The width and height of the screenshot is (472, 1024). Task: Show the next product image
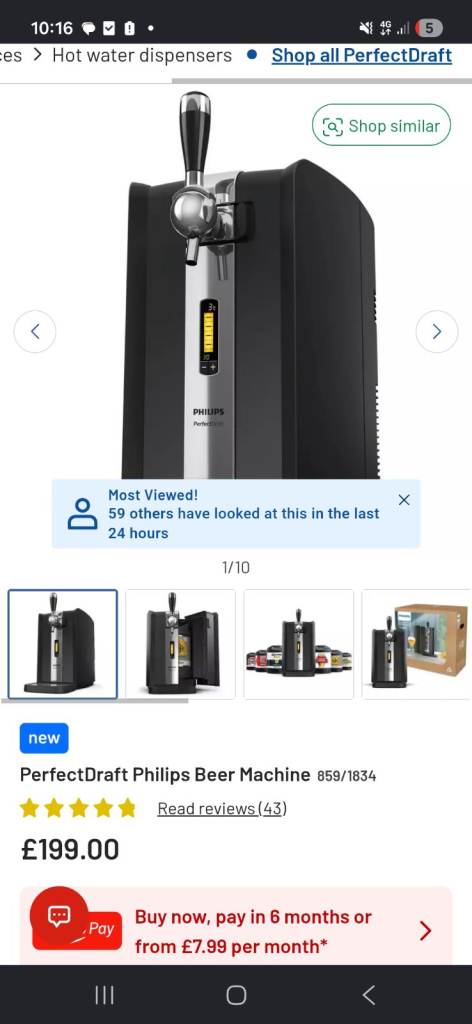click(437, 332)
